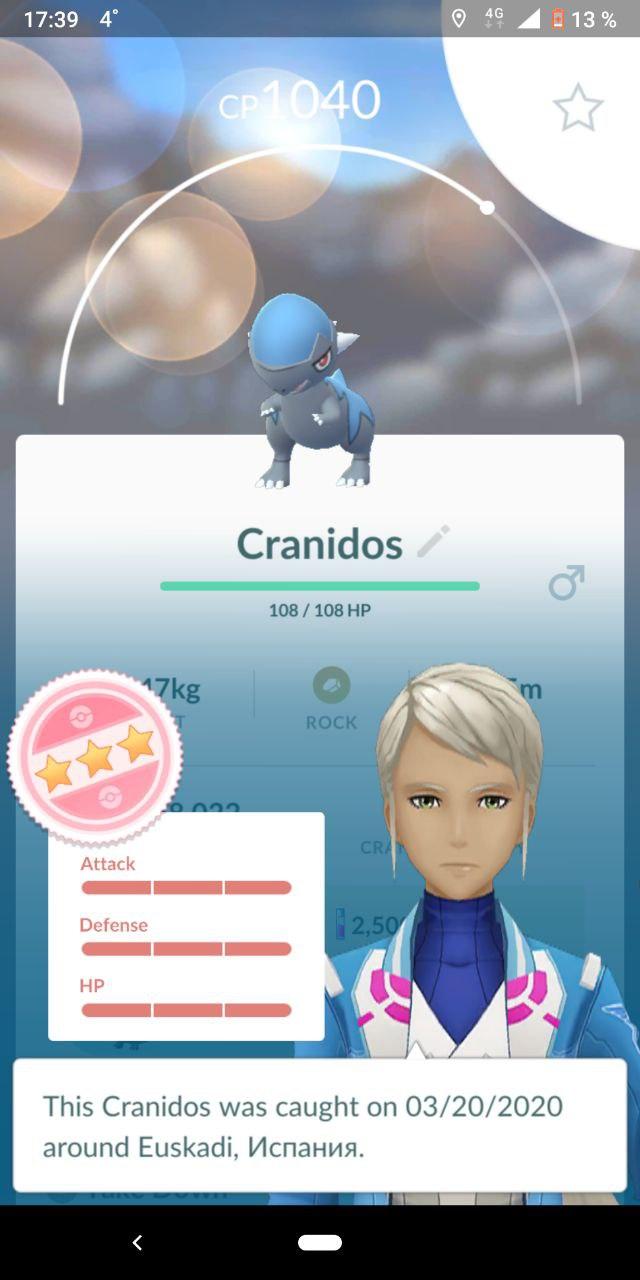Go back with the system back arrow
Image resolution: width=640 pixels, height=1280 pixels.
click(137, 1242)
